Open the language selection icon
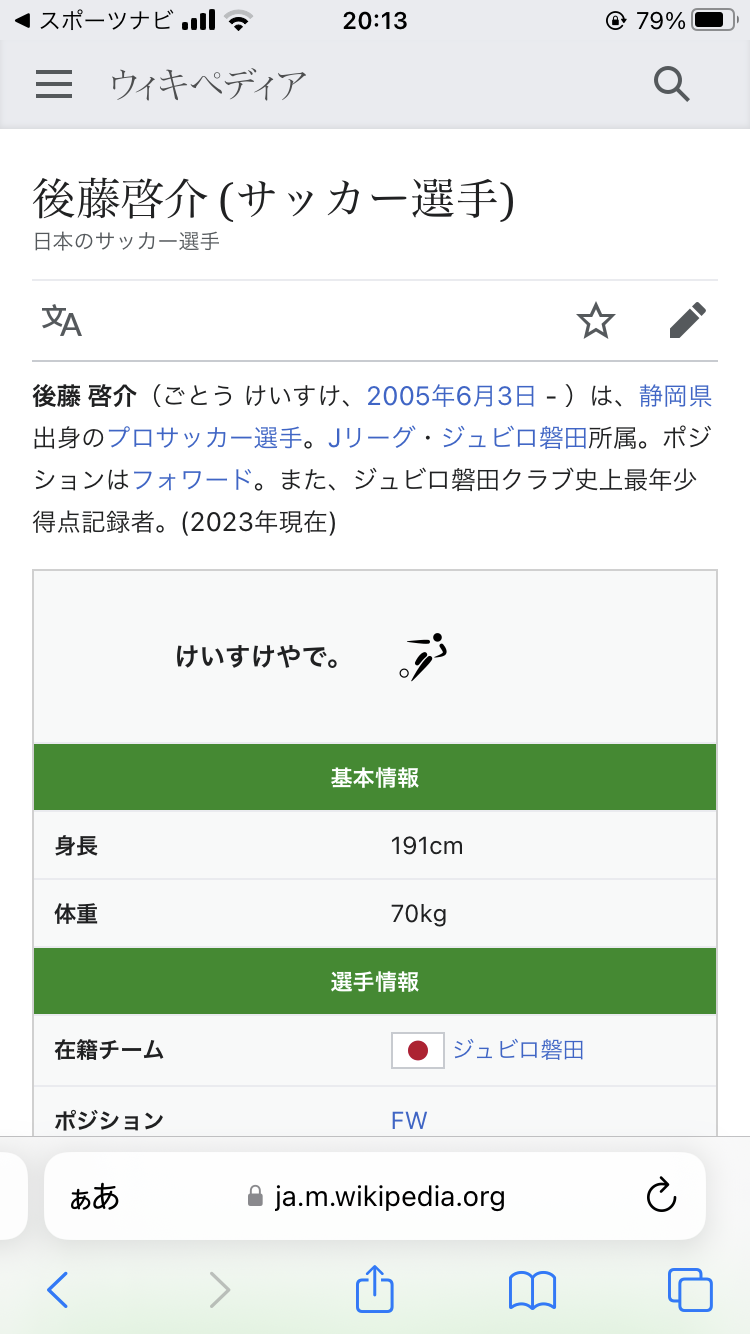 click(x=61, y=320)
